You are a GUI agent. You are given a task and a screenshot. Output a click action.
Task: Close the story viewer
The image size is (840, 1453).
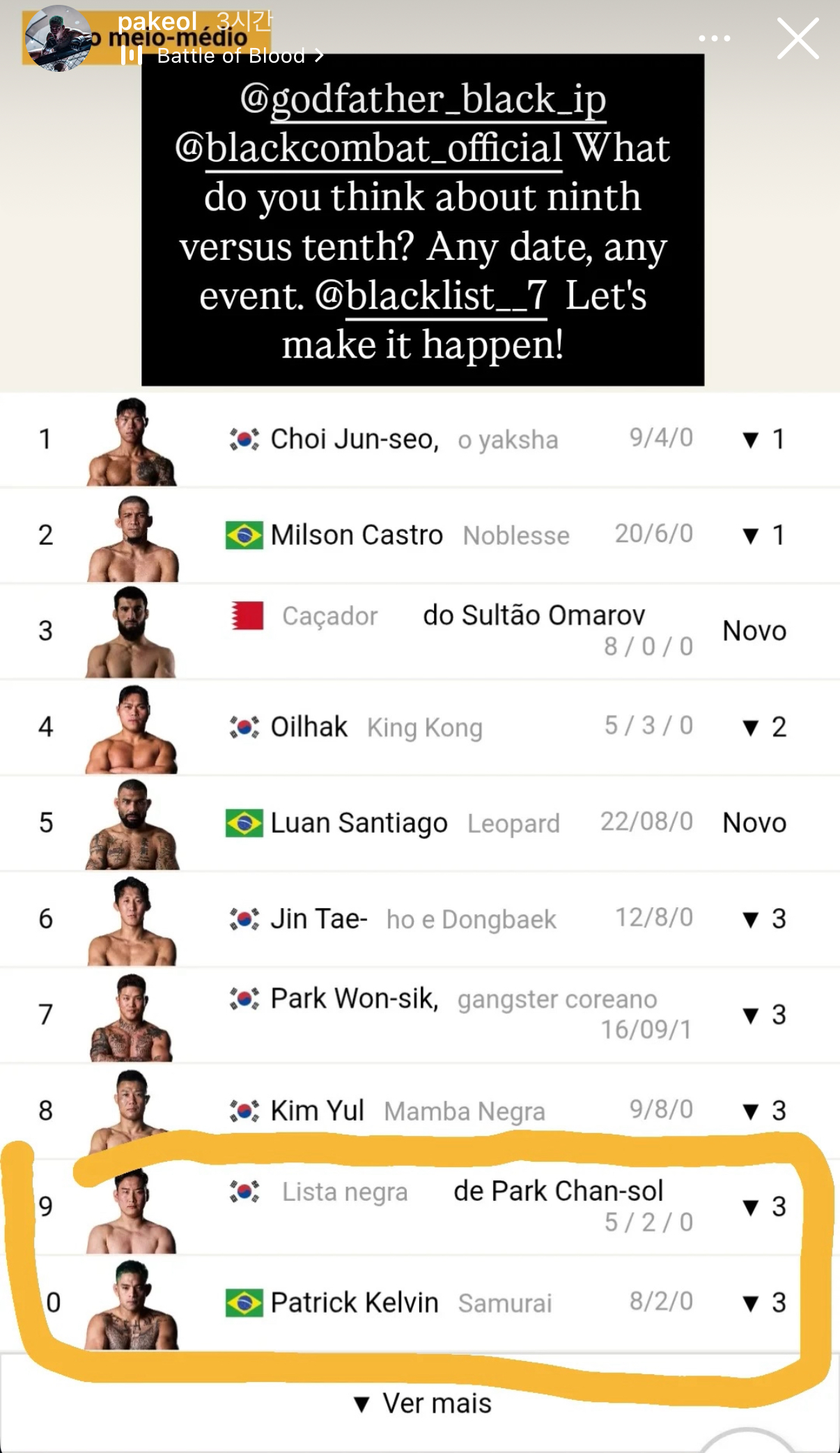pos(798,39)
